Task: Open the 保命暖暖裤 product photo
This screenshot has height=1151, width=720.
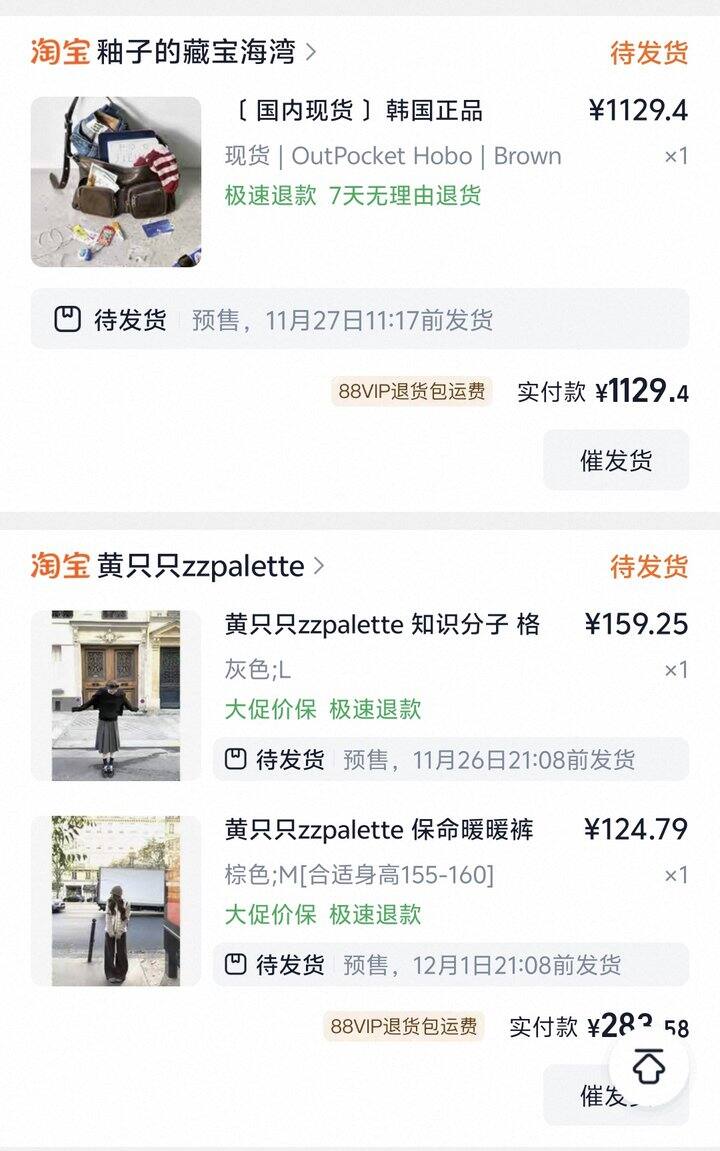Action: point(116,900)
